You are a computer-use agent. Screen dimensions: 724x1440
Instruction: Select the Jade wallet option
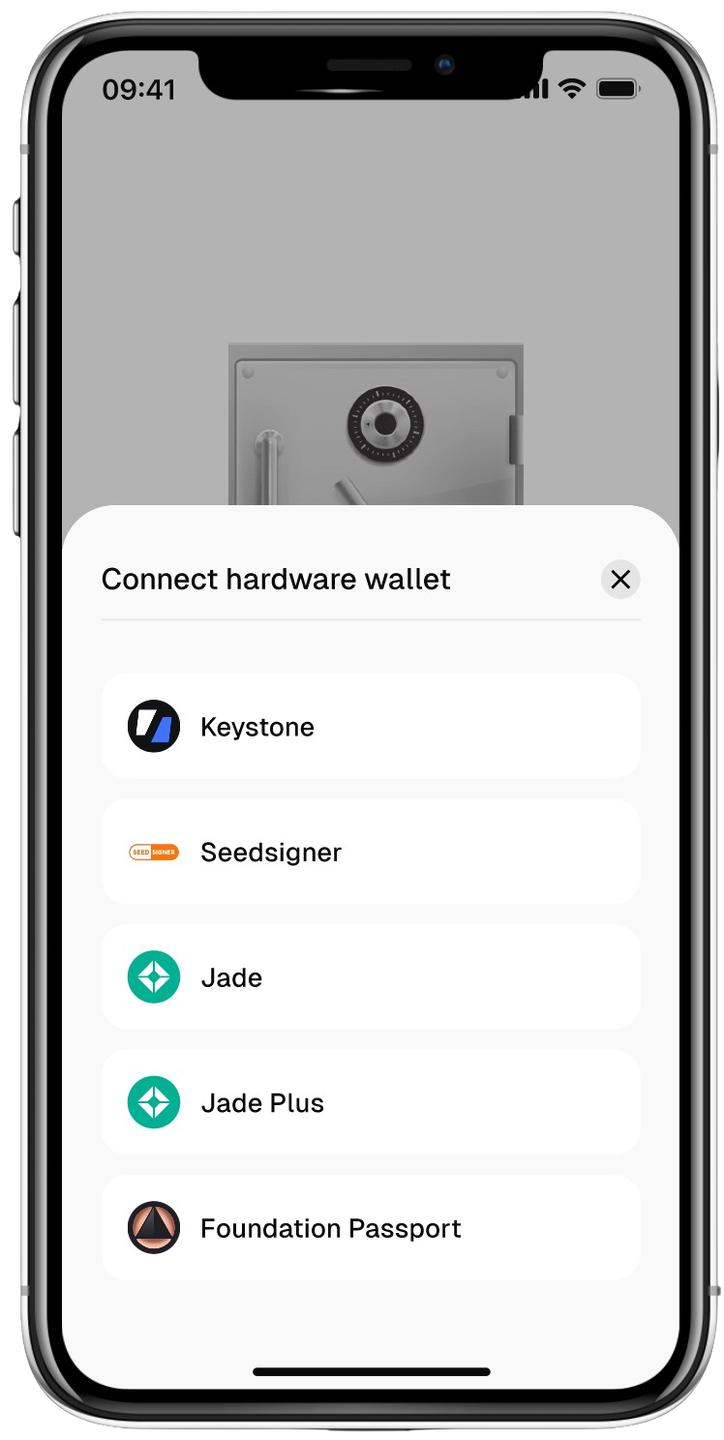point(370,977)
